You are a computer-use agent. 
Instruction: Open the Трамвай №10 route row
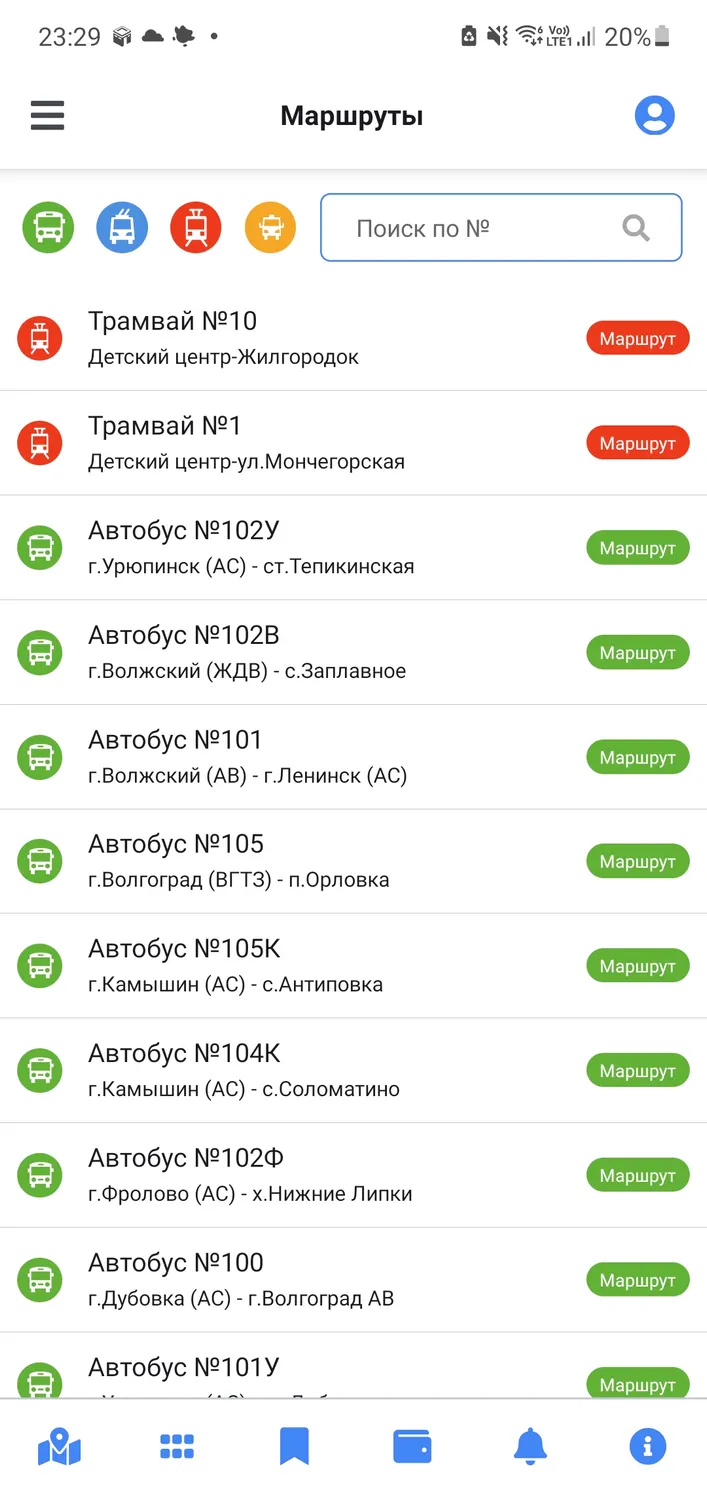point(353,338)
